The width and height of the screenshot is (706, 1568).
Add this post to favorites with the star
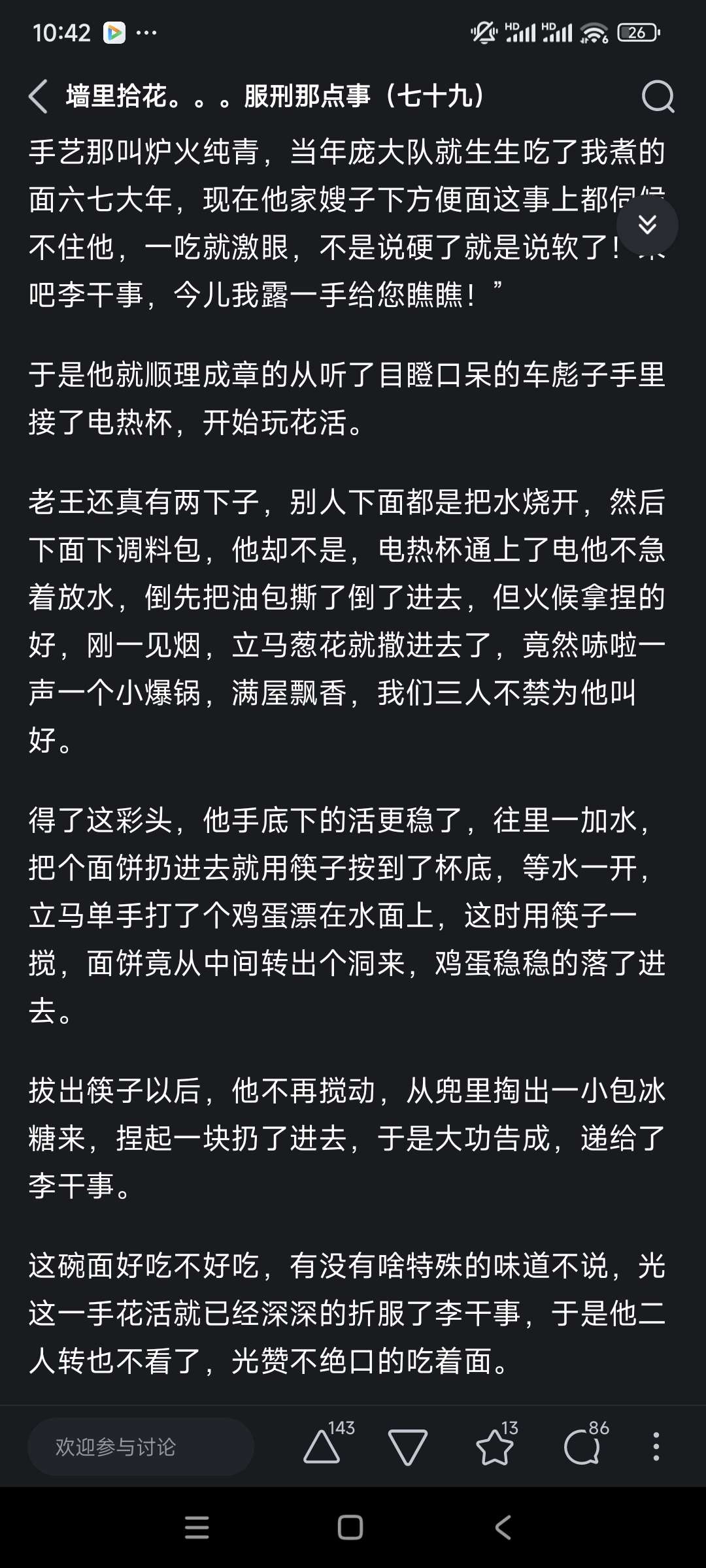495,1446
